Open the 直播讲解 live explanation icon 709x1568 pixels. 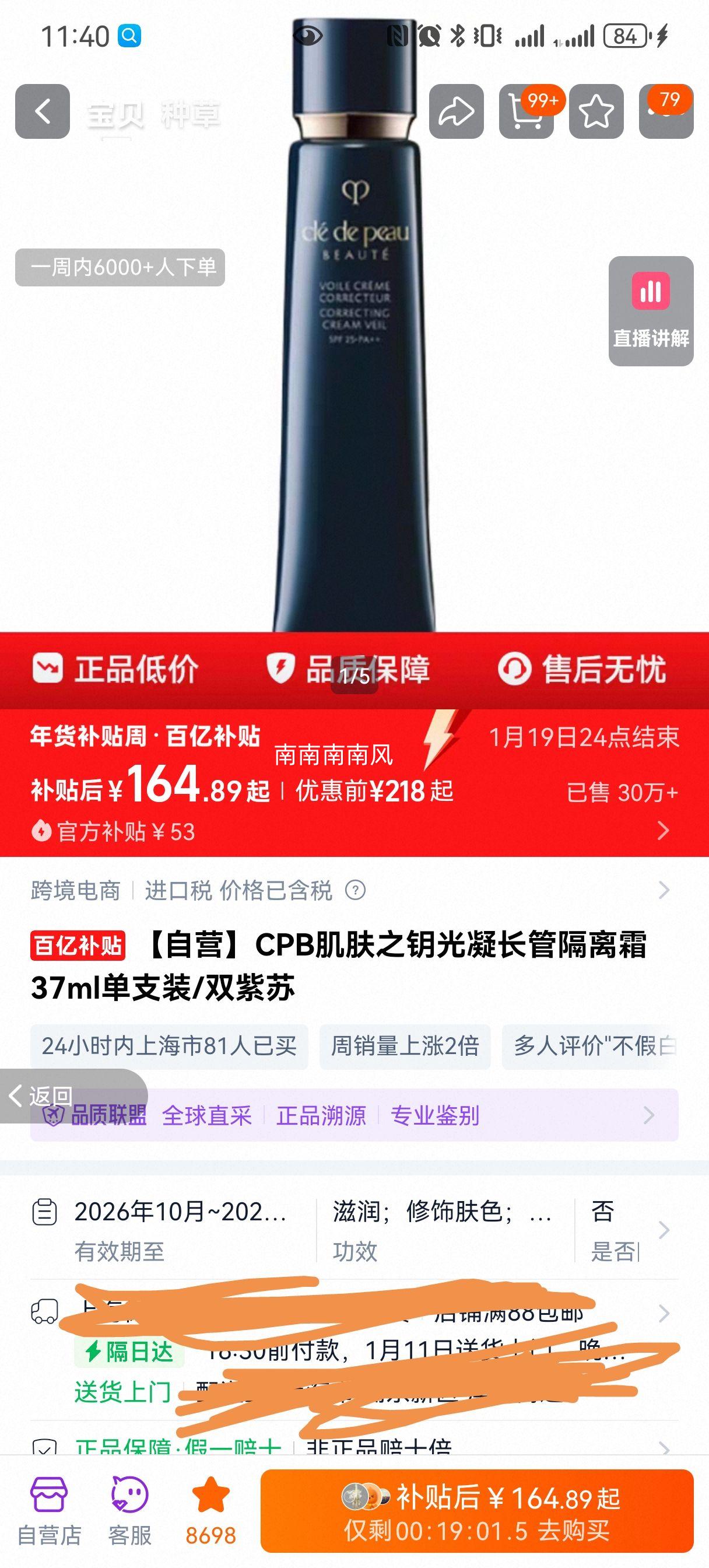[651, 310]
